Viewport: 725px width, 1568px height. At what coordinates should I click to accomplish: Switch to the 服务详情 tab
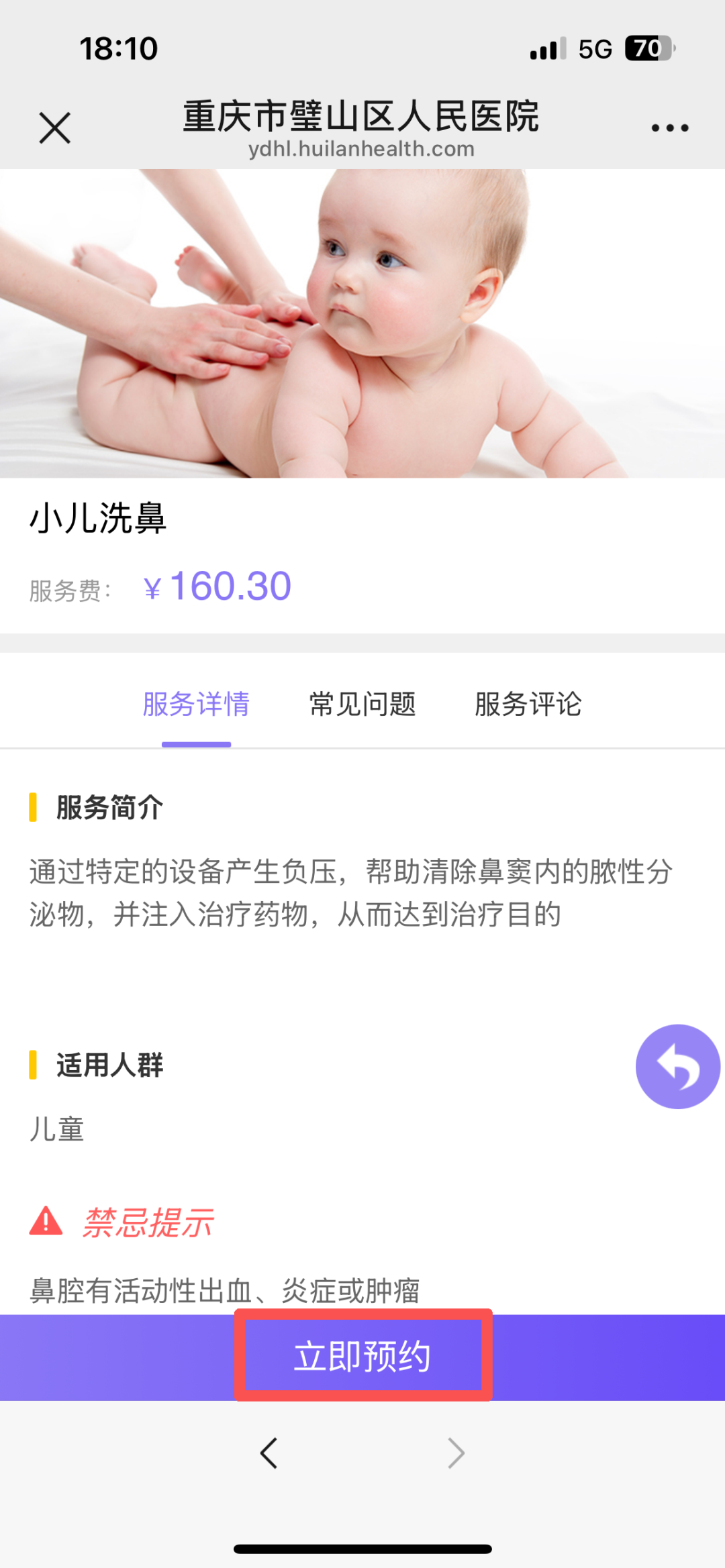(196, 704)
